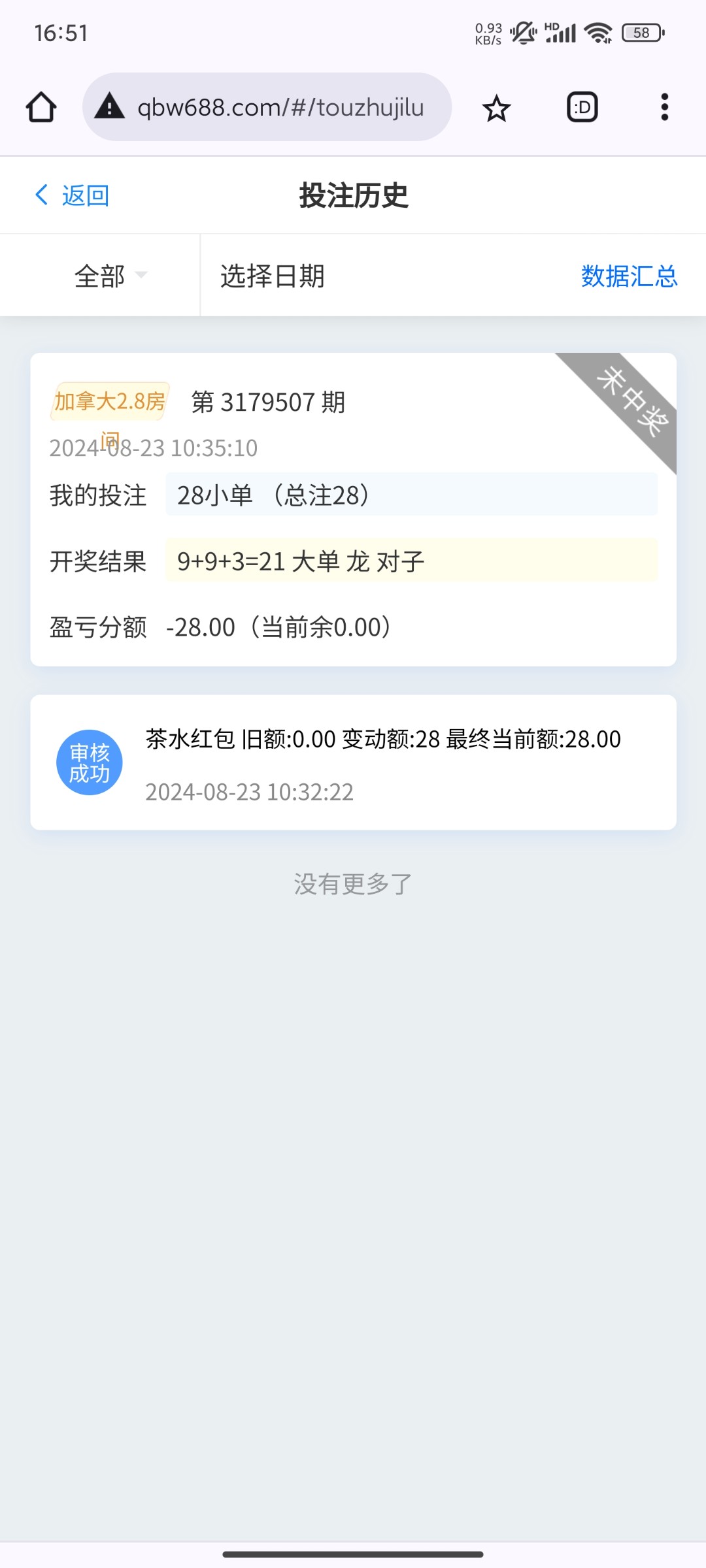The image size is (706, 1568).
Task: Open the browser overflow menu
Action: point(665,107)
